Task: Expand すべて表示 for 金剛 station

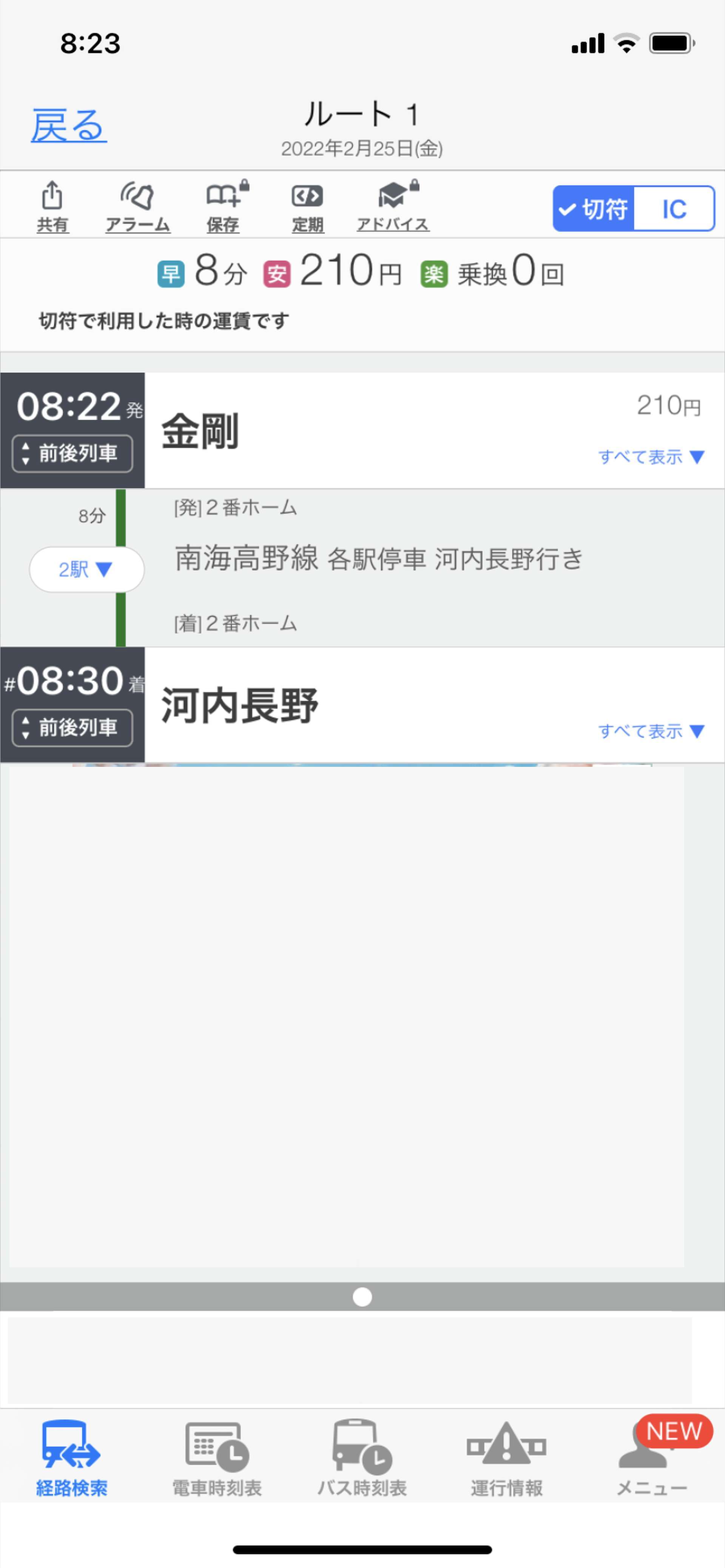Action: tap(651, 457)
